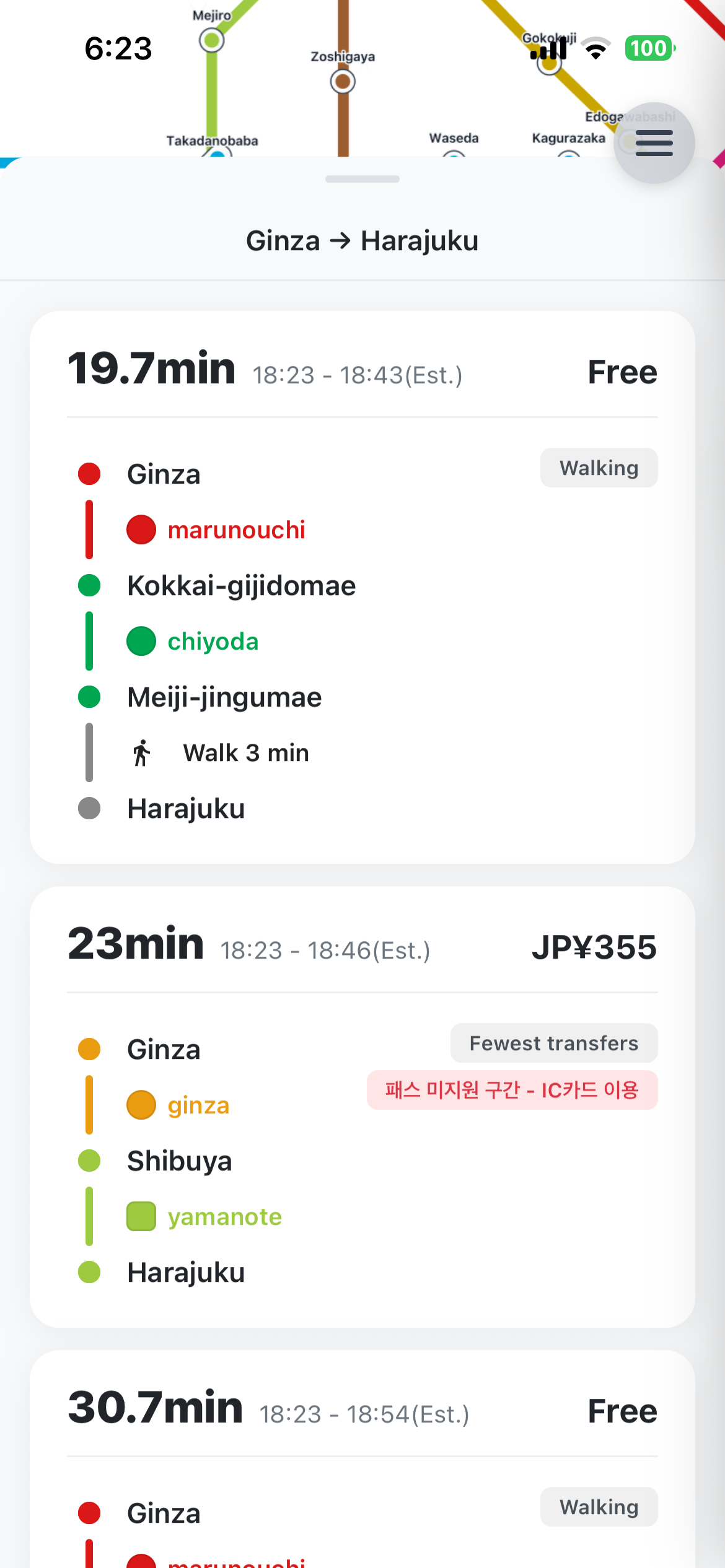
Task: Open the hamburger navigation menu
Action: coord(653,142)
